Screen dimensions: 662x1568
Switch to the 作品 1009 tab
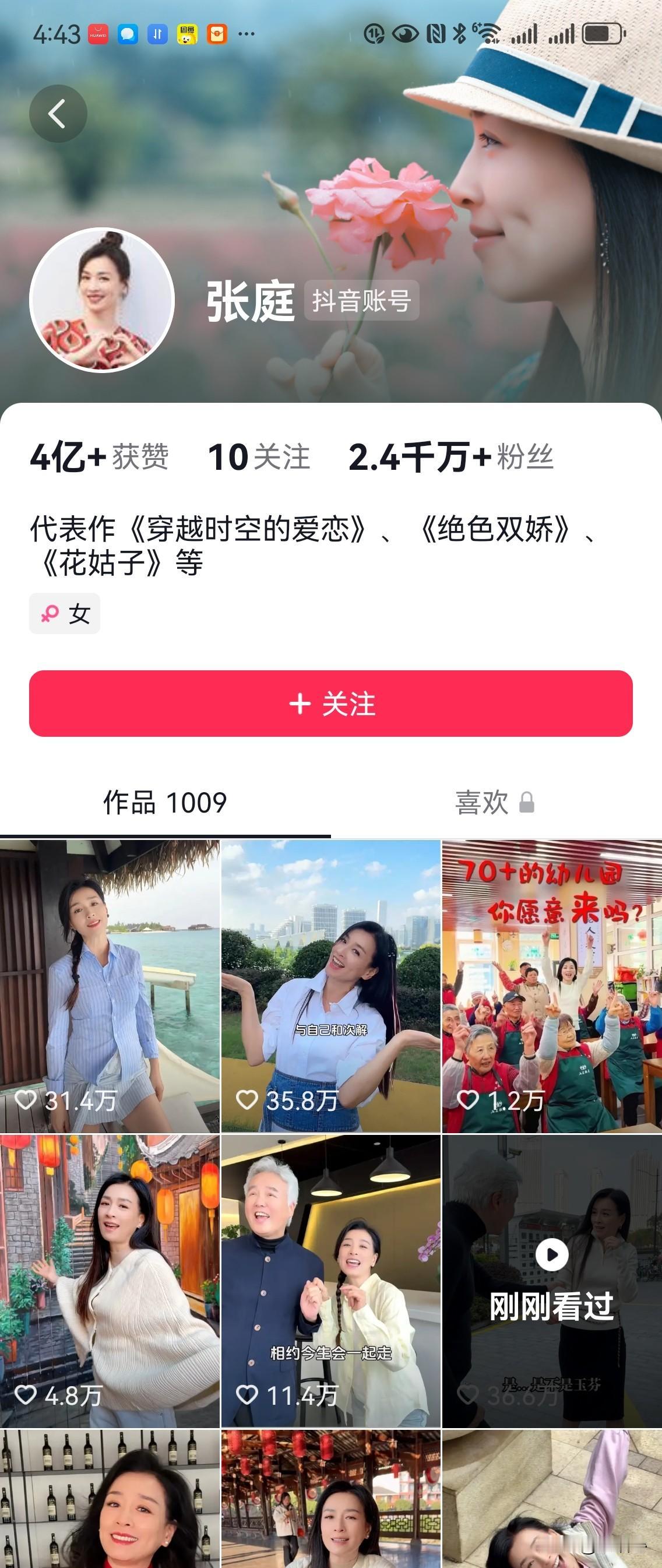coord(163,802)
